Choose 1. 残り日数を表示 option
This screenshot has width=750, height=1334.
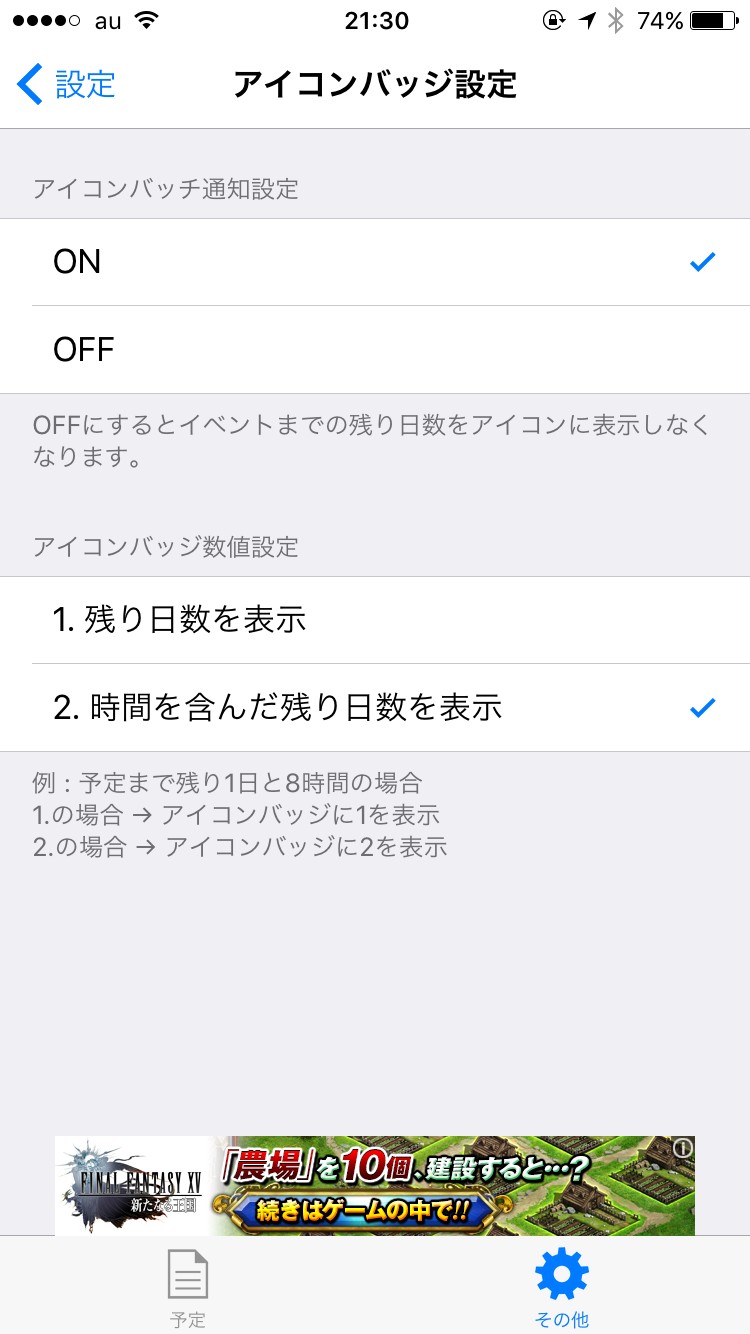coord(375,620)
